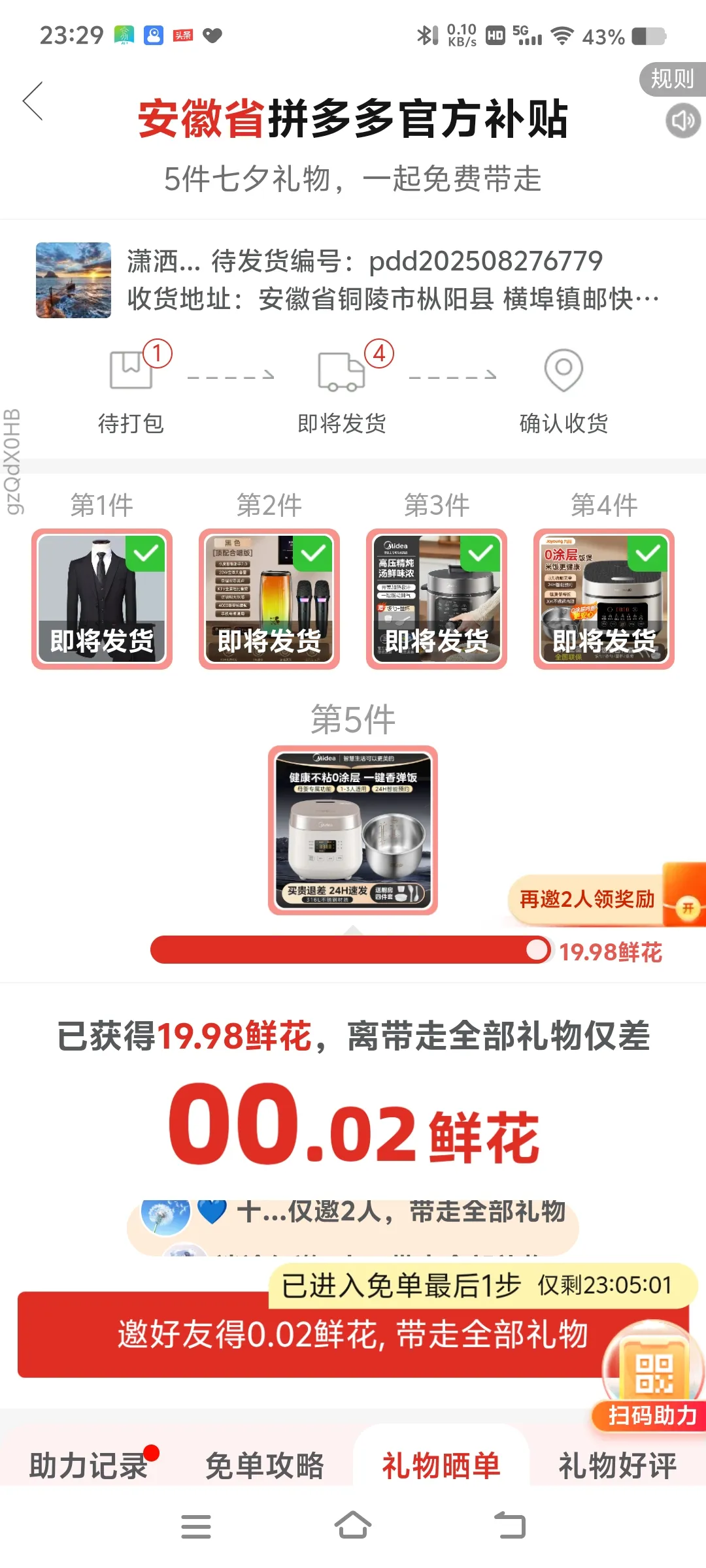This screenshot has width=706, height=1568.
Task: Open the 规则 rules page
Action: [672, 79]
